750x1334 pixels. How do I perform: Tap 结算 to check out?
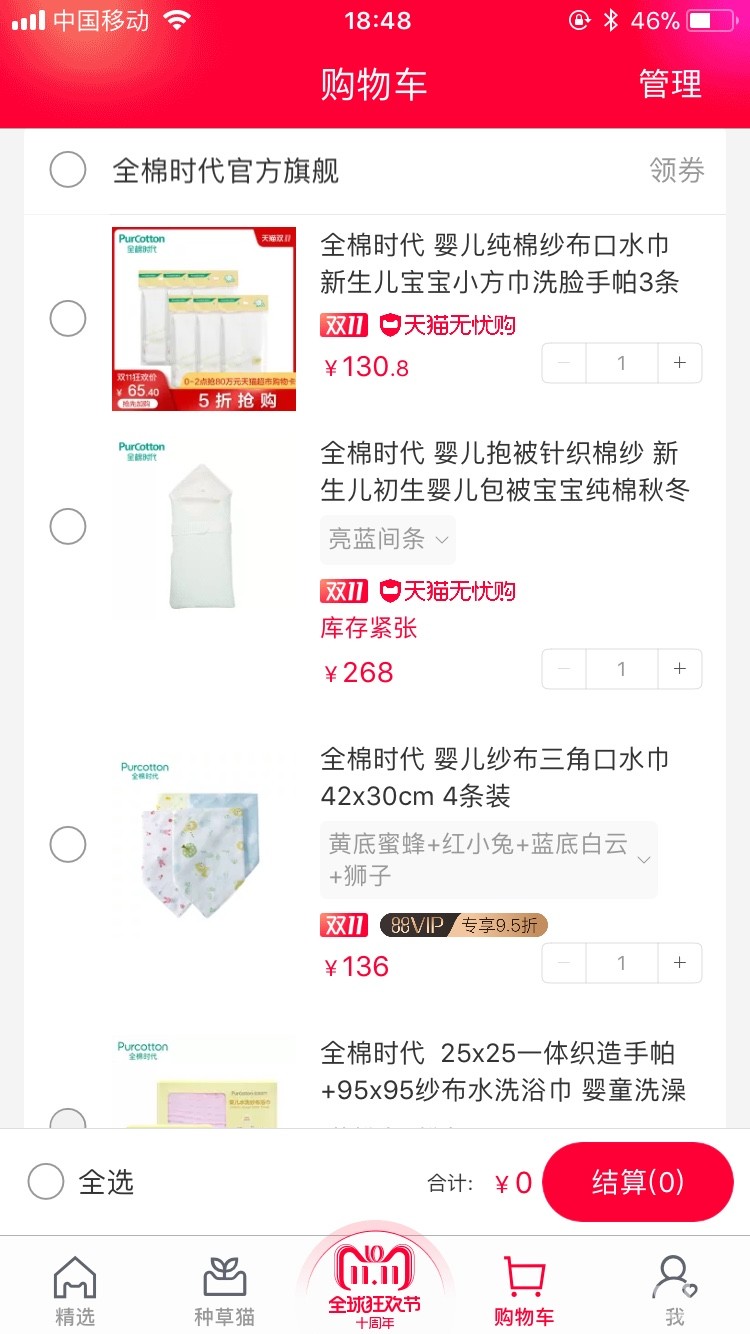pos(638,1182)
